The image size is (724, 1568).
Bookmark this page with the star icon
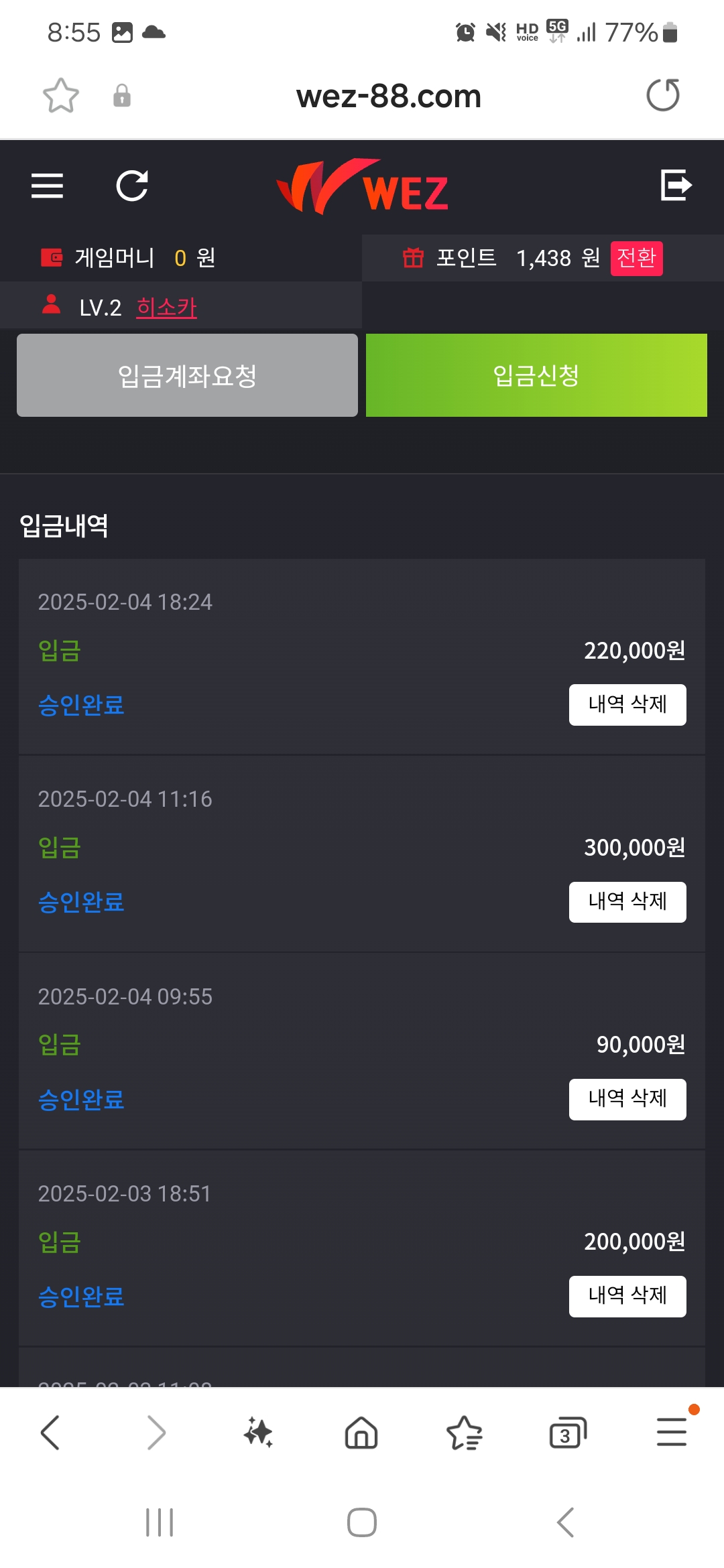point(61,96)
